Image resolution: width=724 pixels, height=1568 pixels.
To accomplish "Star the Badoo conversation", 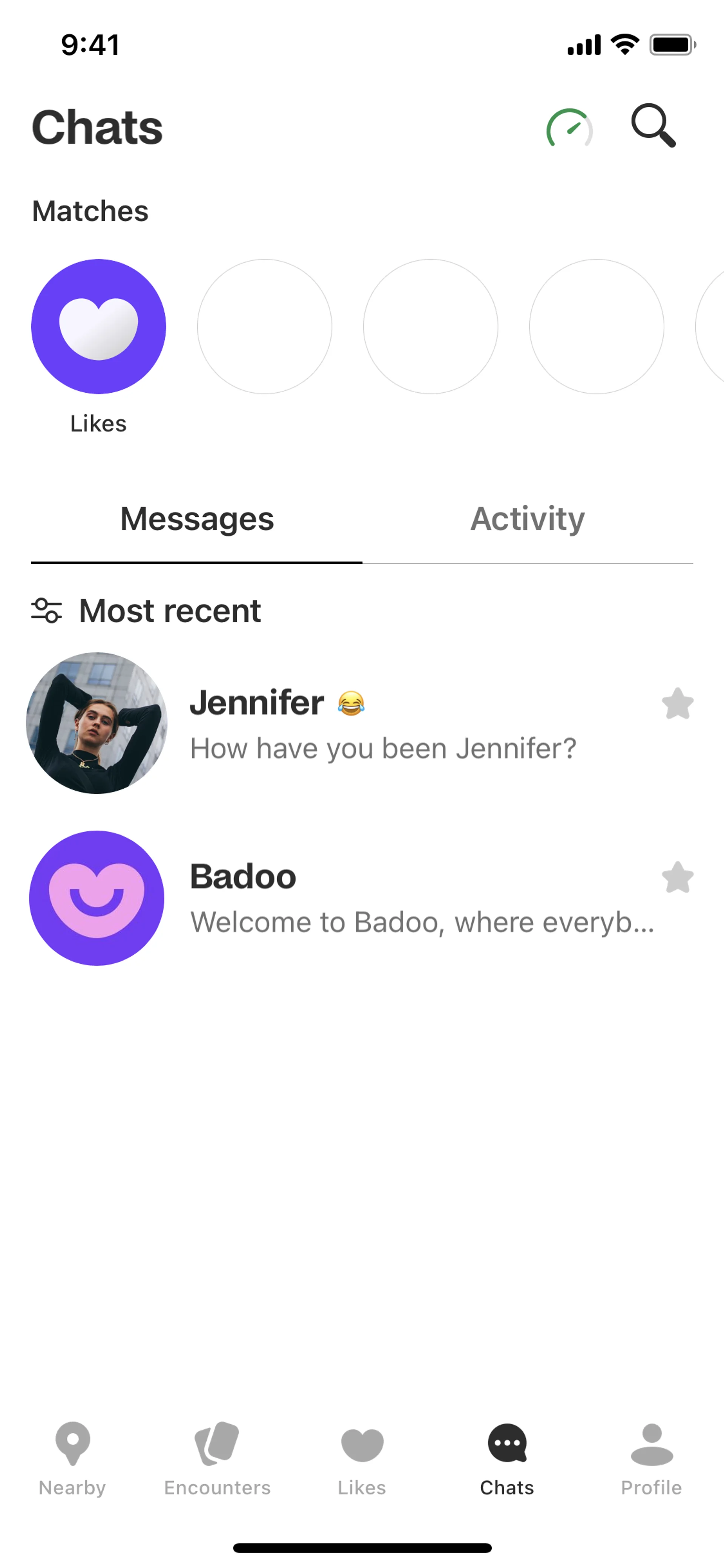I will pos(677,877).
